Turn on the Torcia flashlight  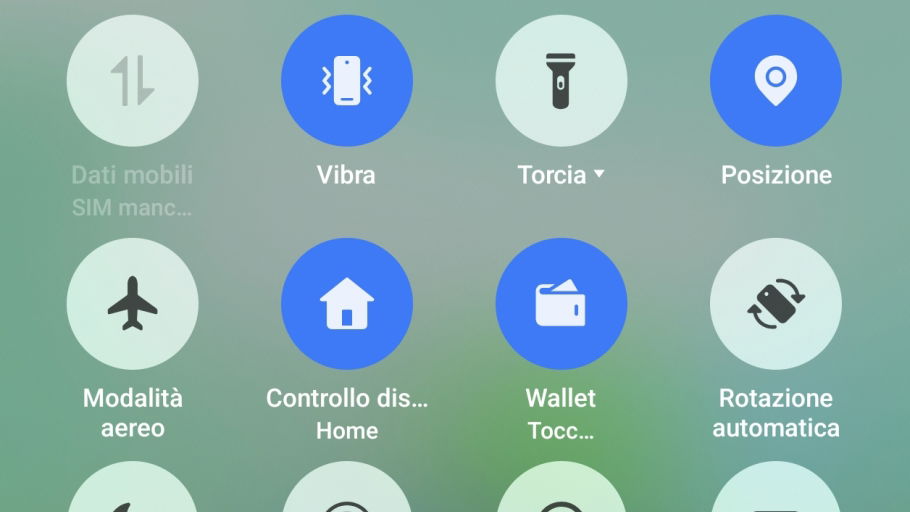click(561, 81)
